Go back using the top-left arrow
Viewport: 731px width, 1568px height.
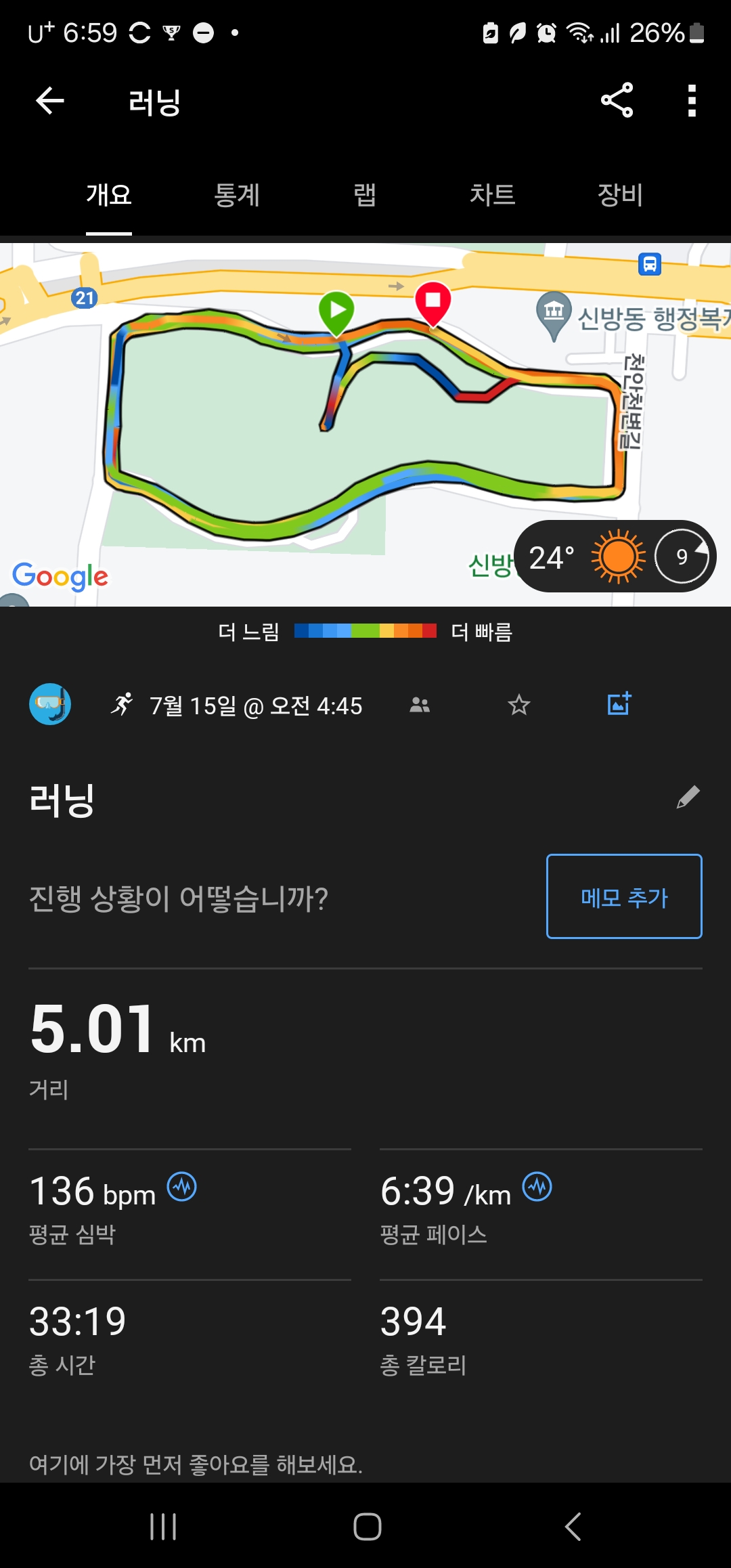pos(49,102)
